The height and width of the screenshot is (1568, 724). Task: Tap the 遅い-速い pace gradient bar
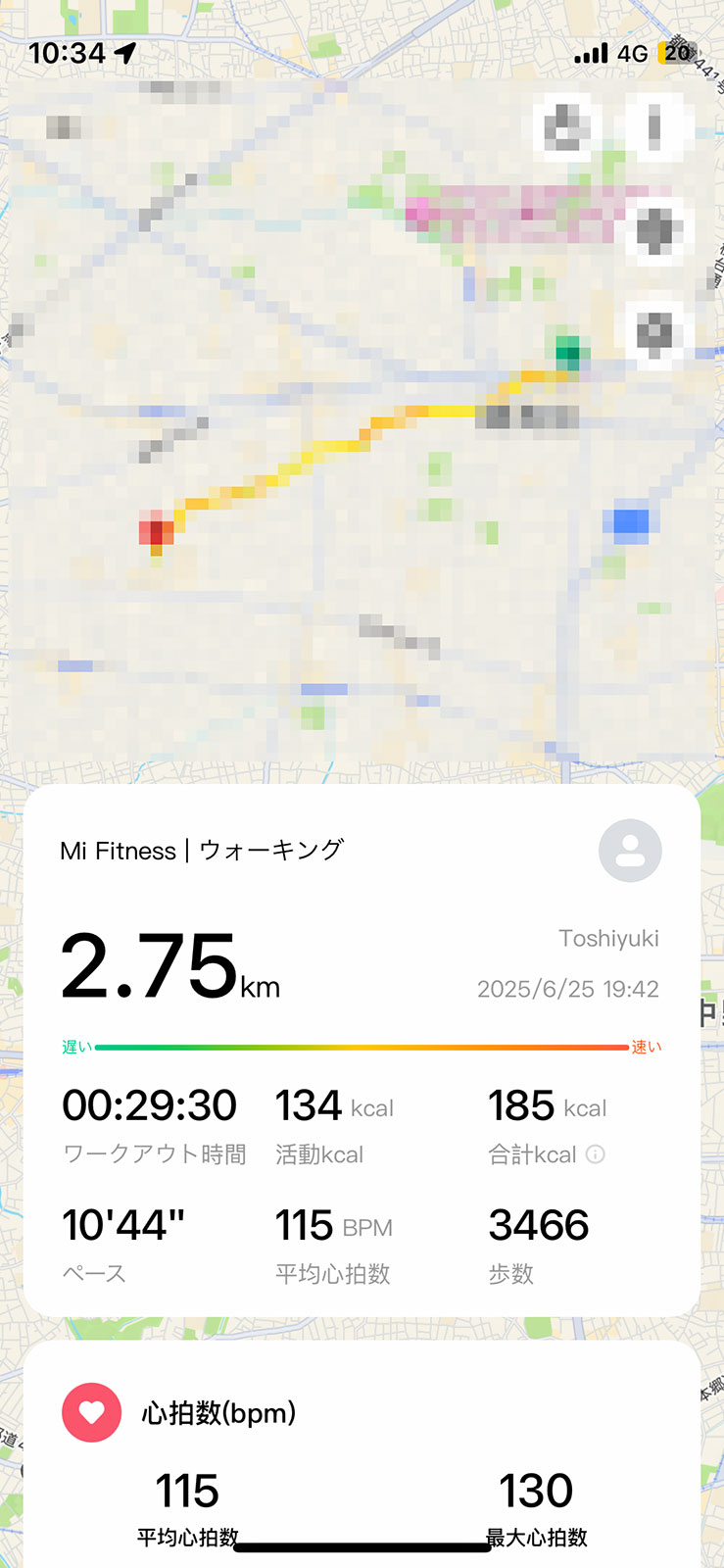pos(362,1046)
